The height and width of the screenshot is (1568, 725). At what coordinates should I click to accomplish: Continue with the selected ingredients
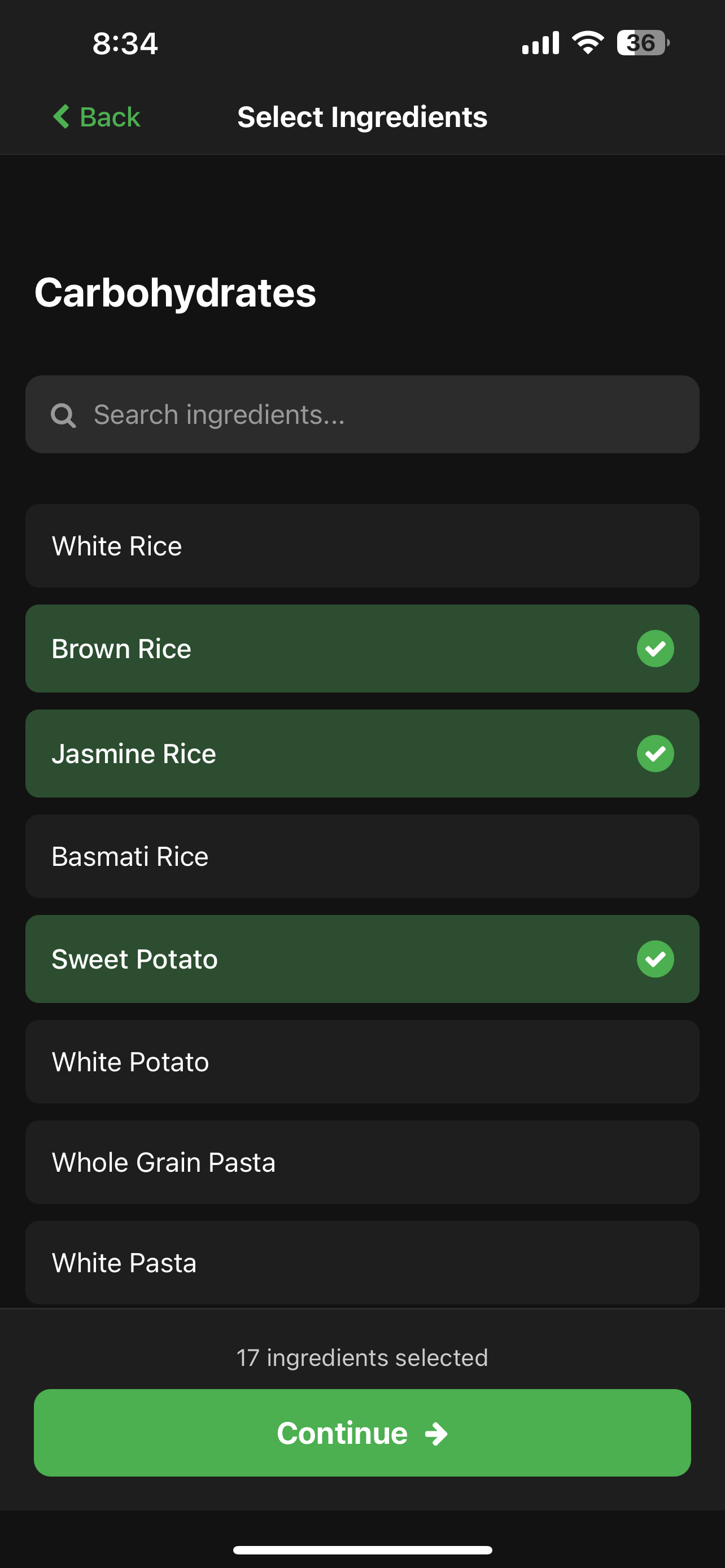click(x=362, y=1433)
